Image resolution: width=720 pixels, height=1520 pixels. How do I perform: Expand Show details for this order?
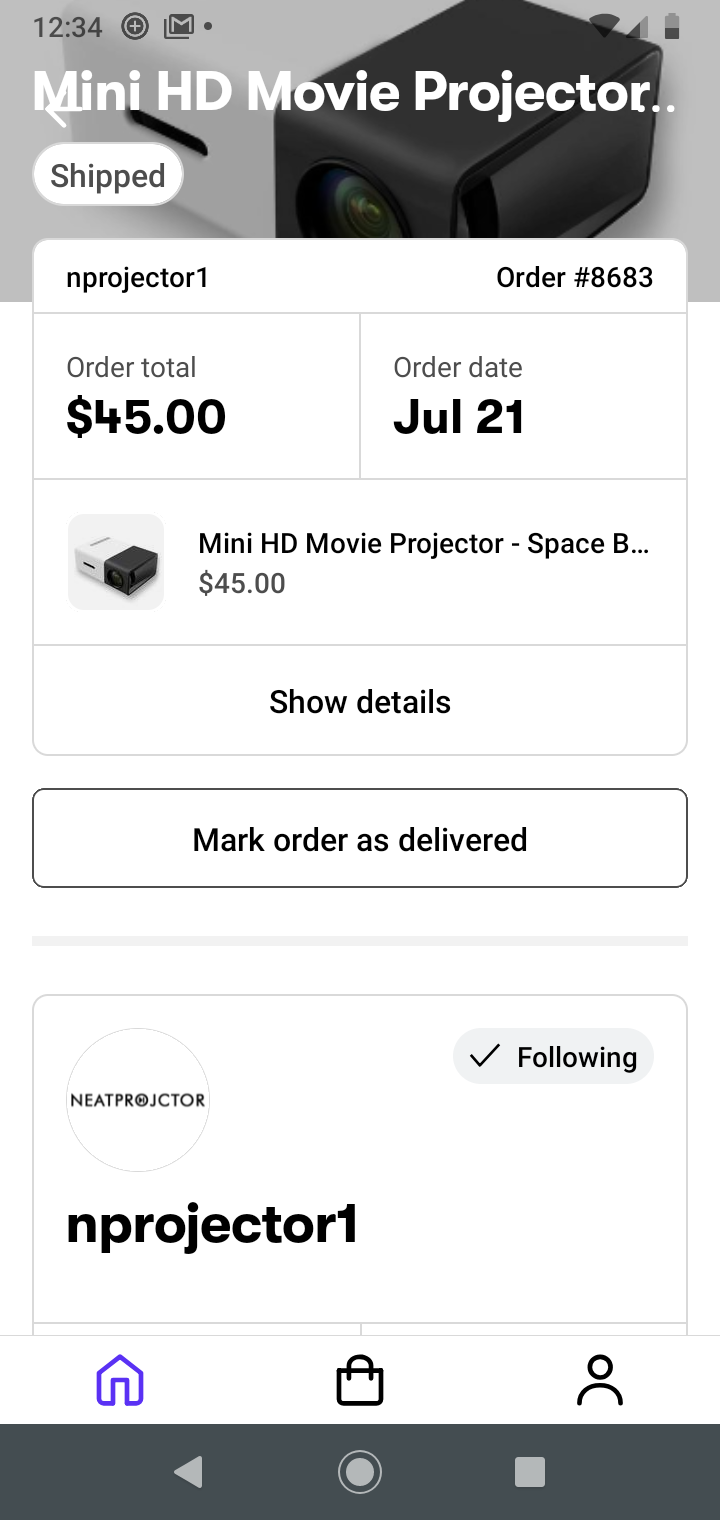click(360, 701)
